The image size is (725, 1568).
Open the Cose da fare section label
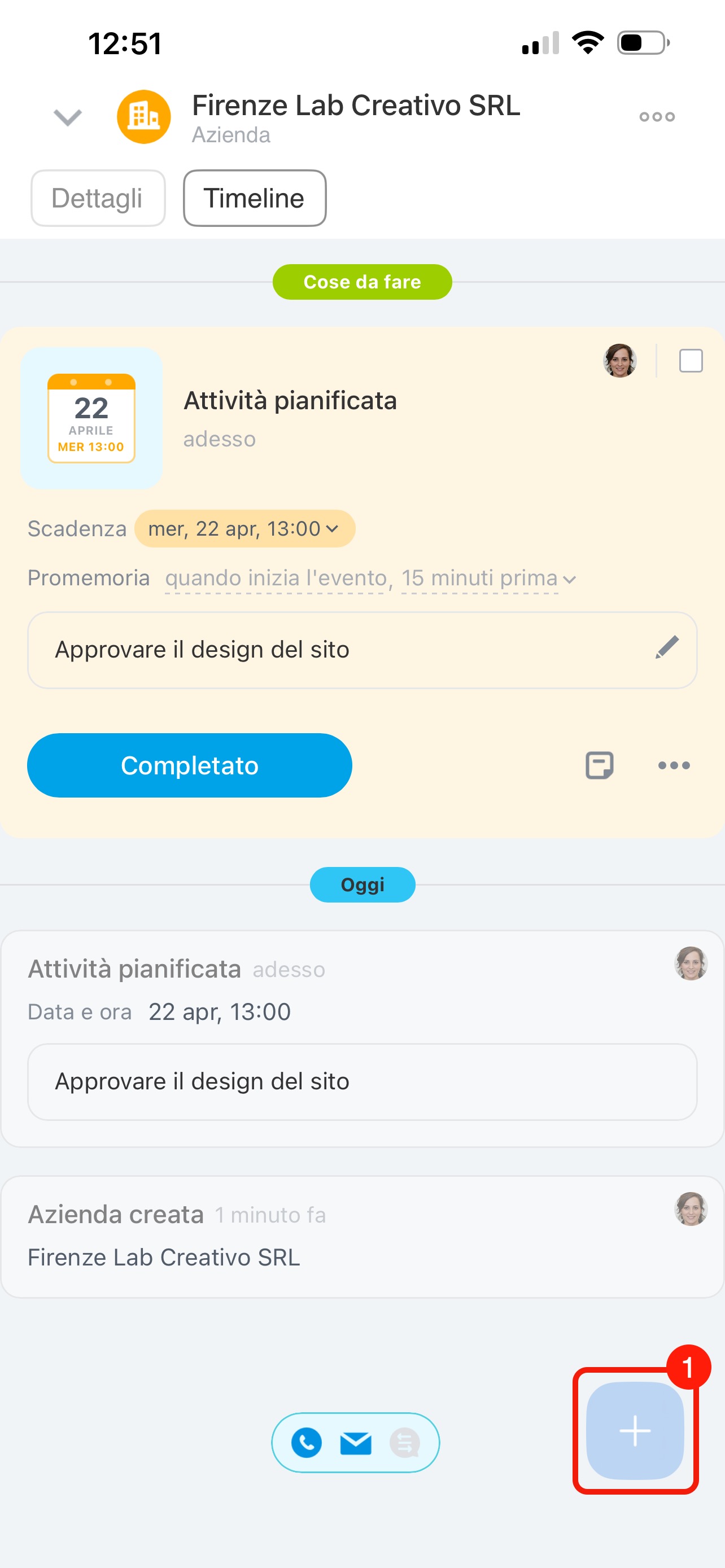(362, 282)
